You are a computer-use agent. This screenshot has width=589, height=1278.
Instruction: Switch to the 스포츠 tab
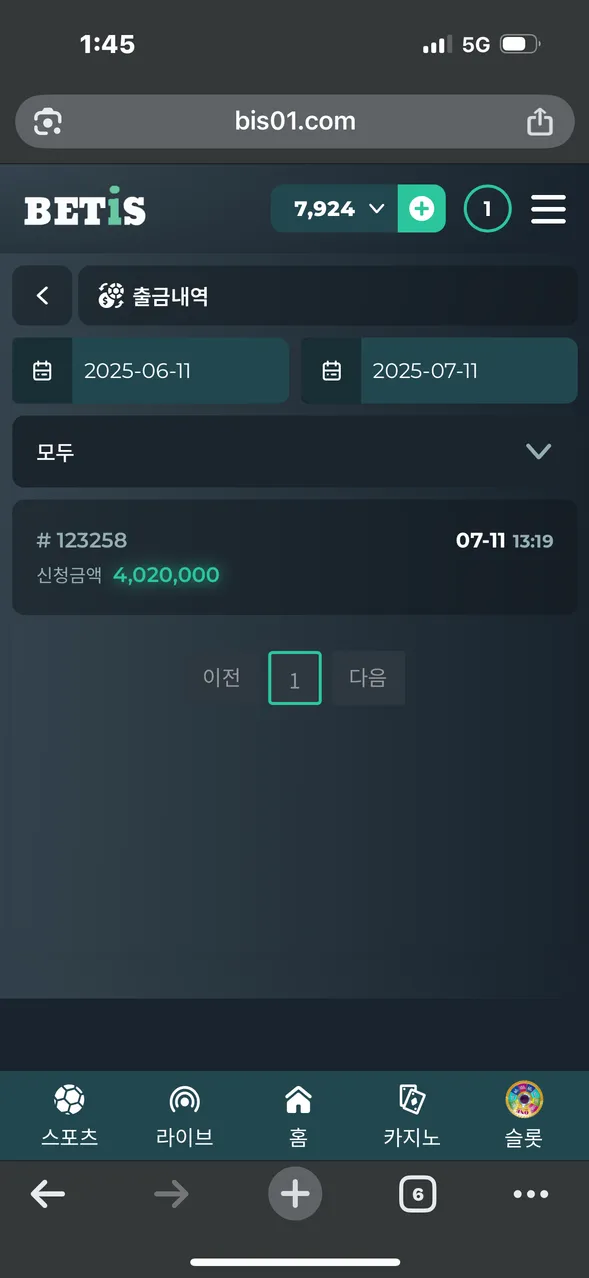(x=69, y=1115)
